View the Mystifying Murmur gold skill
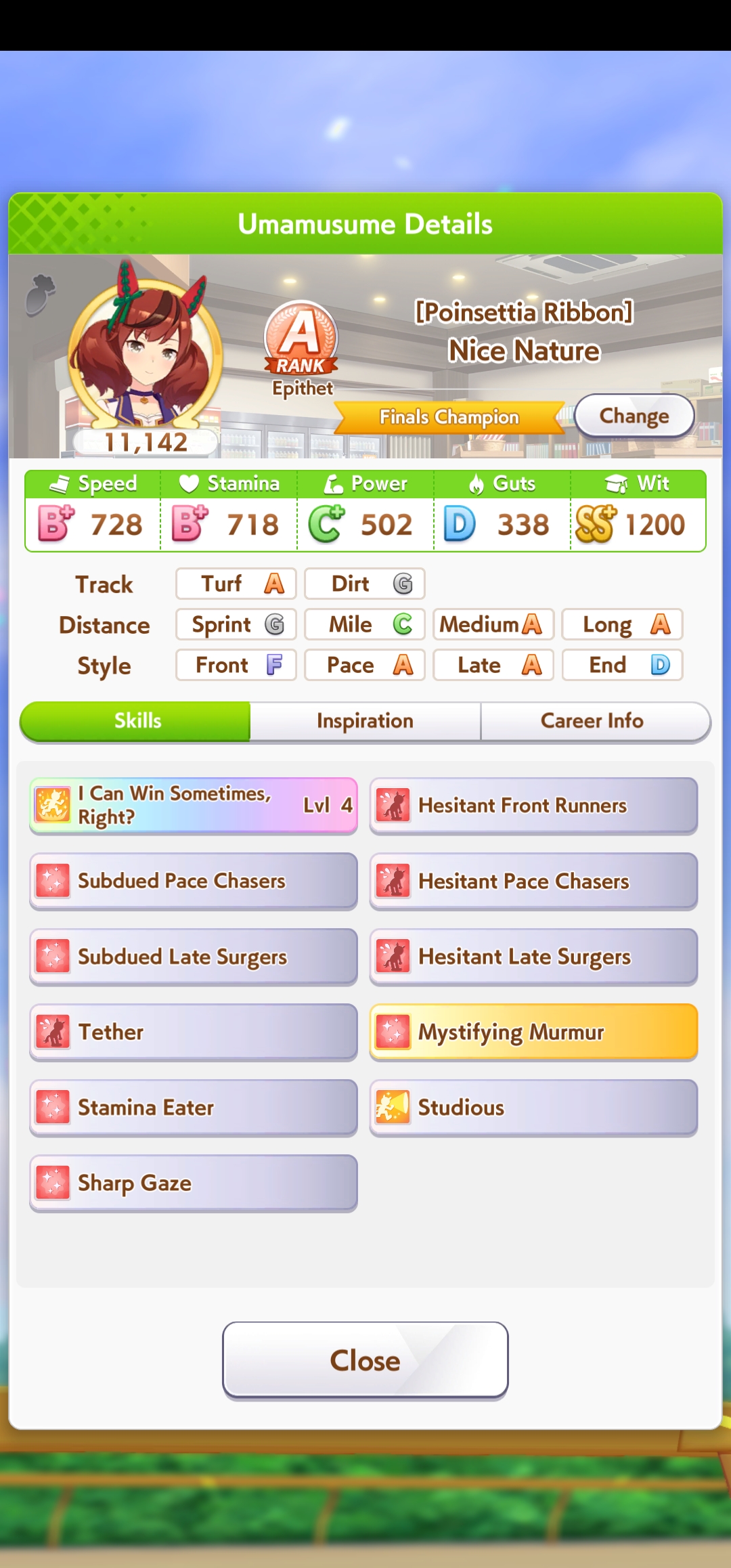Screen dimensions: 731x1568 click(x=533, y=1032)
